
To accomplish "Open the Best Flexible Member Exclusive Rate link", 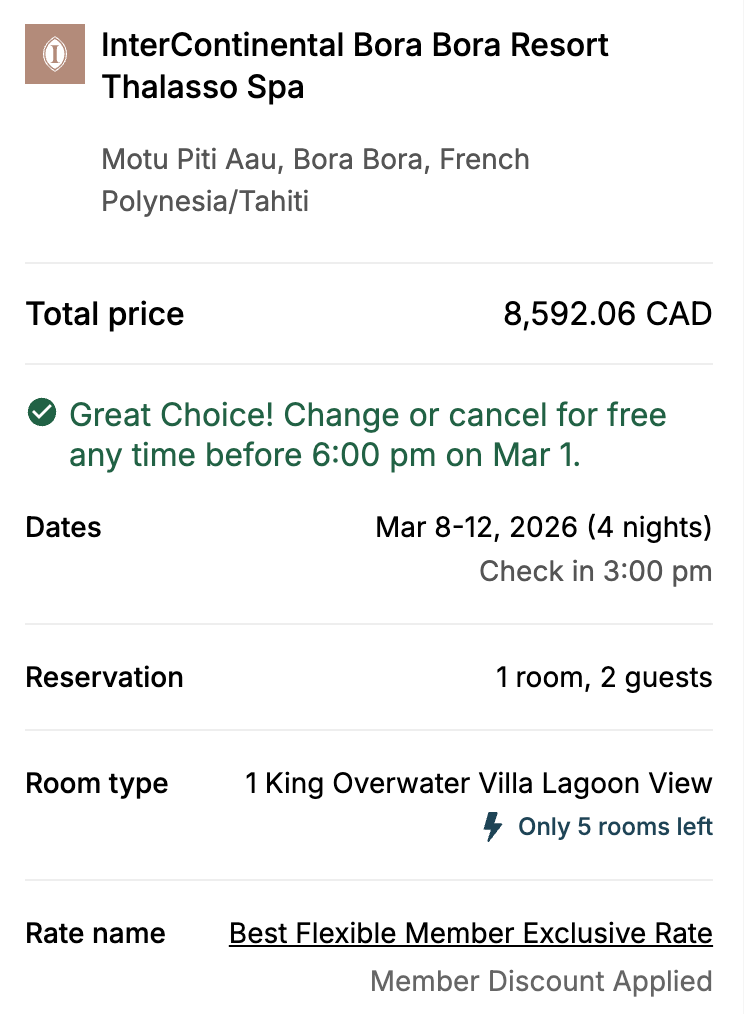I will [470, 933].
